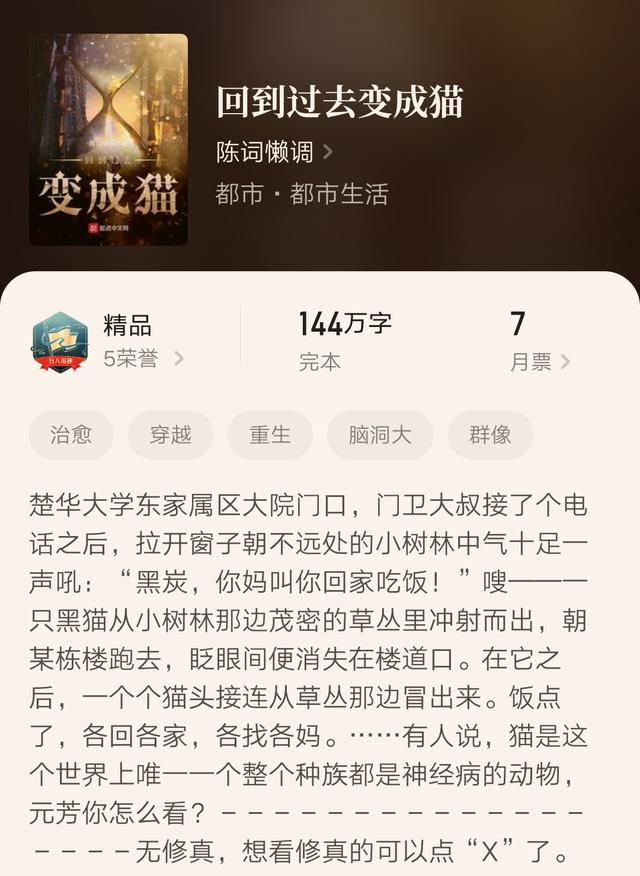Open the 5荣誉 honors details
The height and width of the screenshot is (876, 640).
point(143,359)
